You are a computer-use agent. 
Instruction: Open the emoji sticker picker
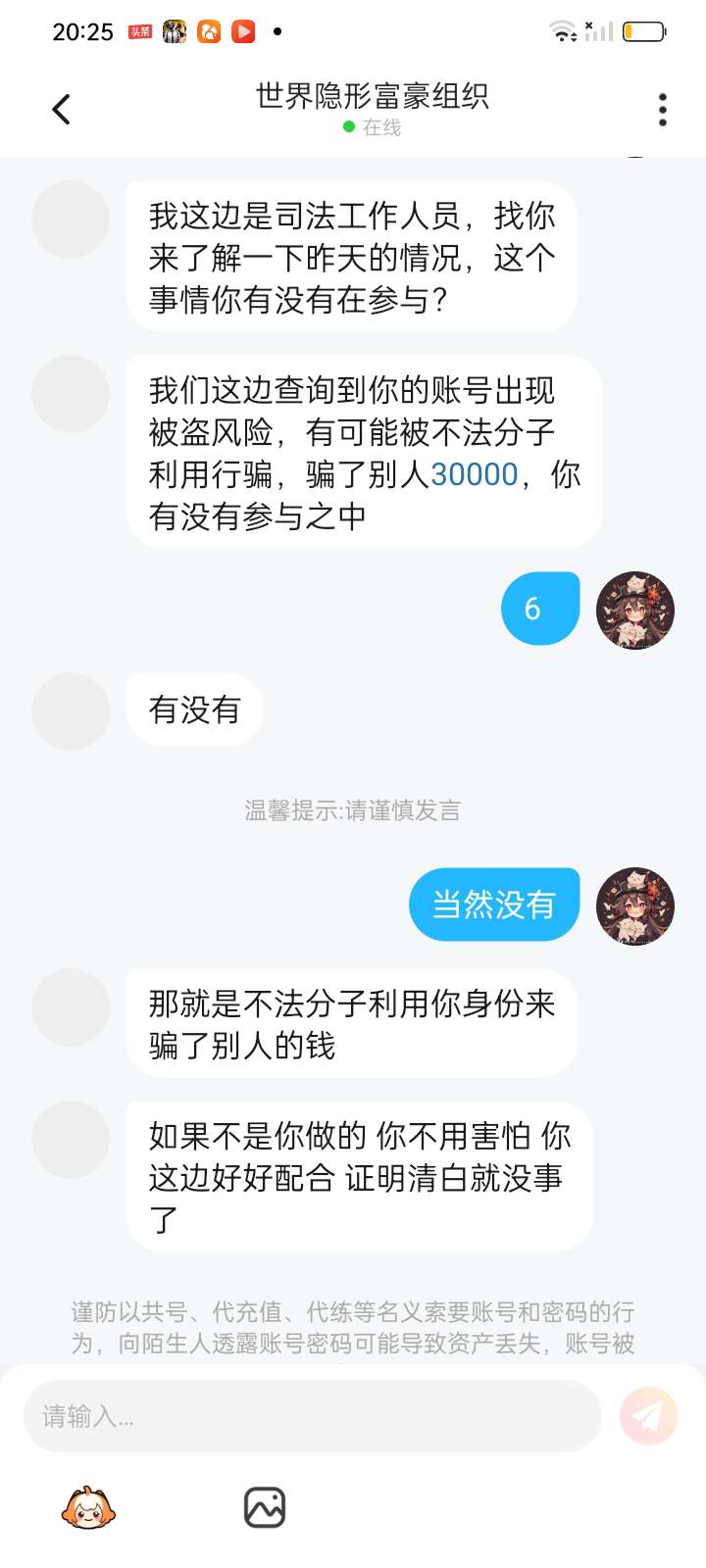pyautogui.click(x=88, y=1507)
